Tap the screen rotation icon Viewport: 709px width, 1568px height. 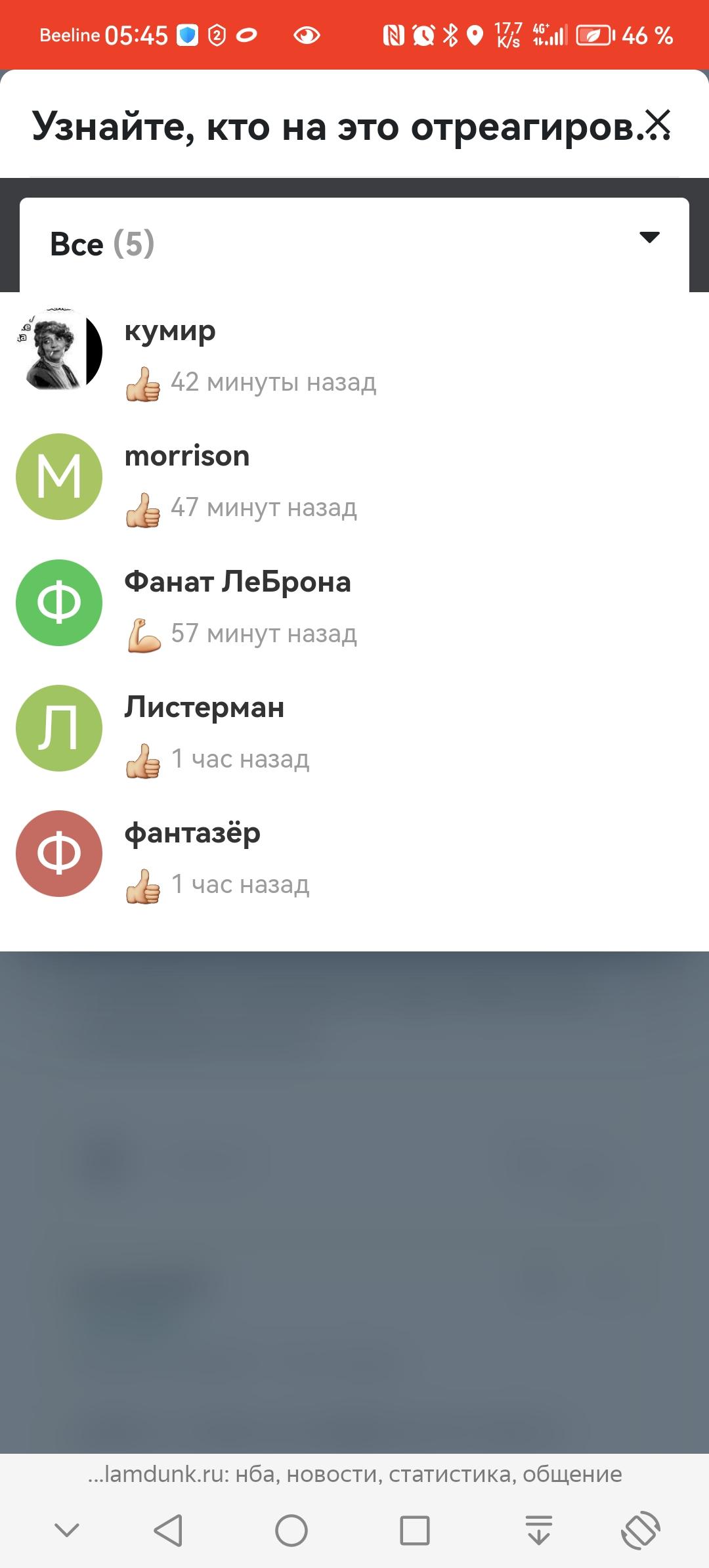[x=640, y=1531]
